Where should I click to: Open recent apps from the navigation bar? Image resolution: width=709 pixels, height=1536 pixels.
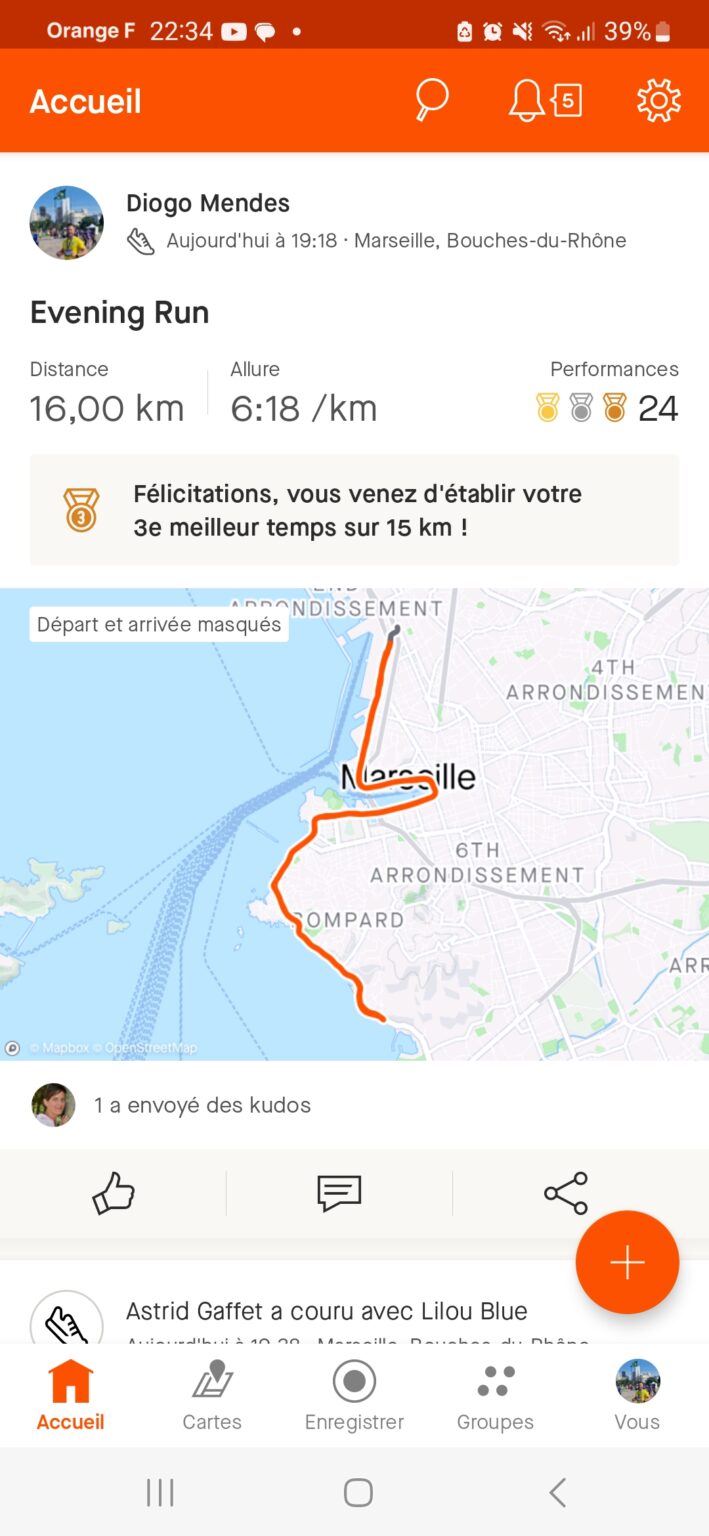click(160, 1493)
